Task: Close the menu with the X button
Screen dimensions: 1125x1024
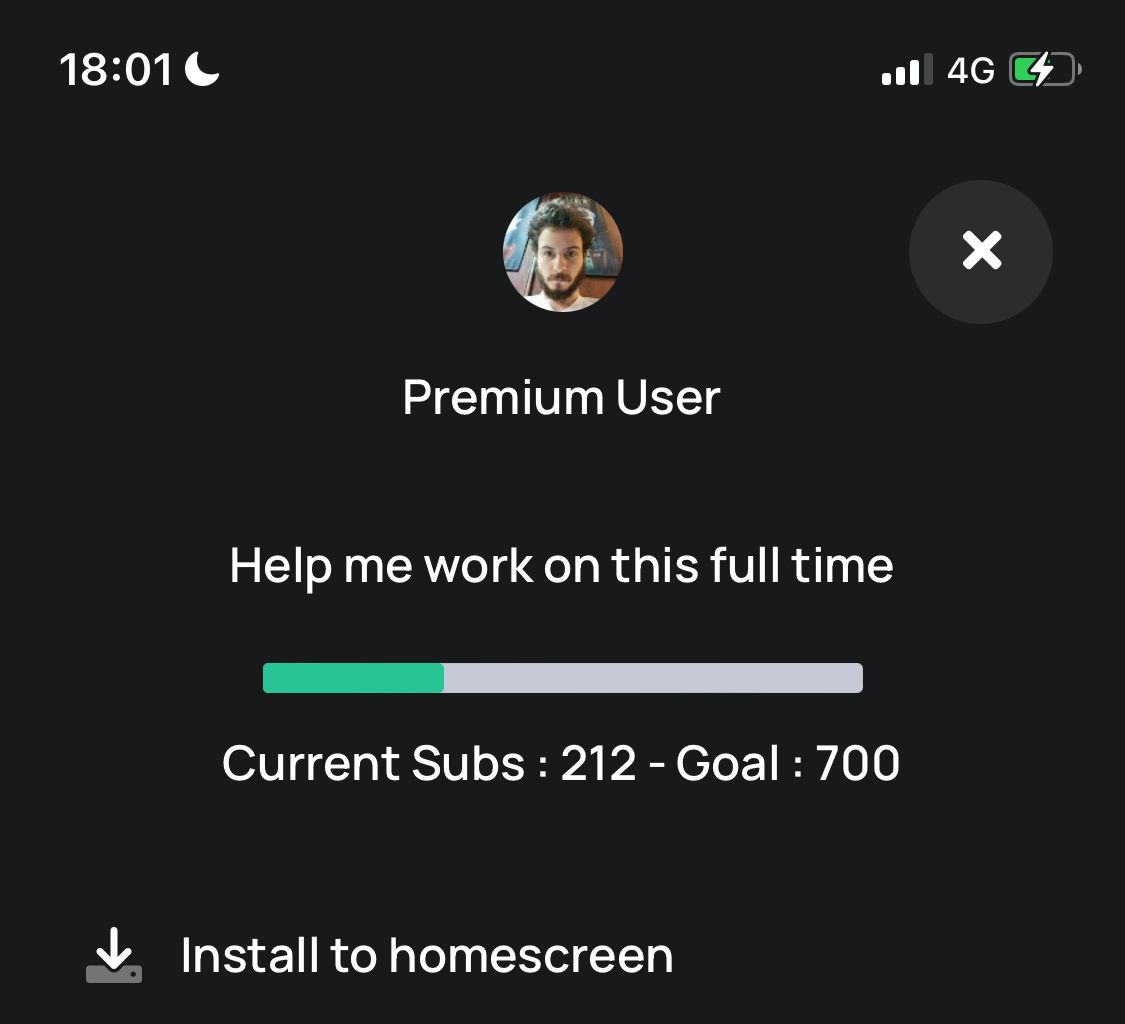Action: (980, 251)
